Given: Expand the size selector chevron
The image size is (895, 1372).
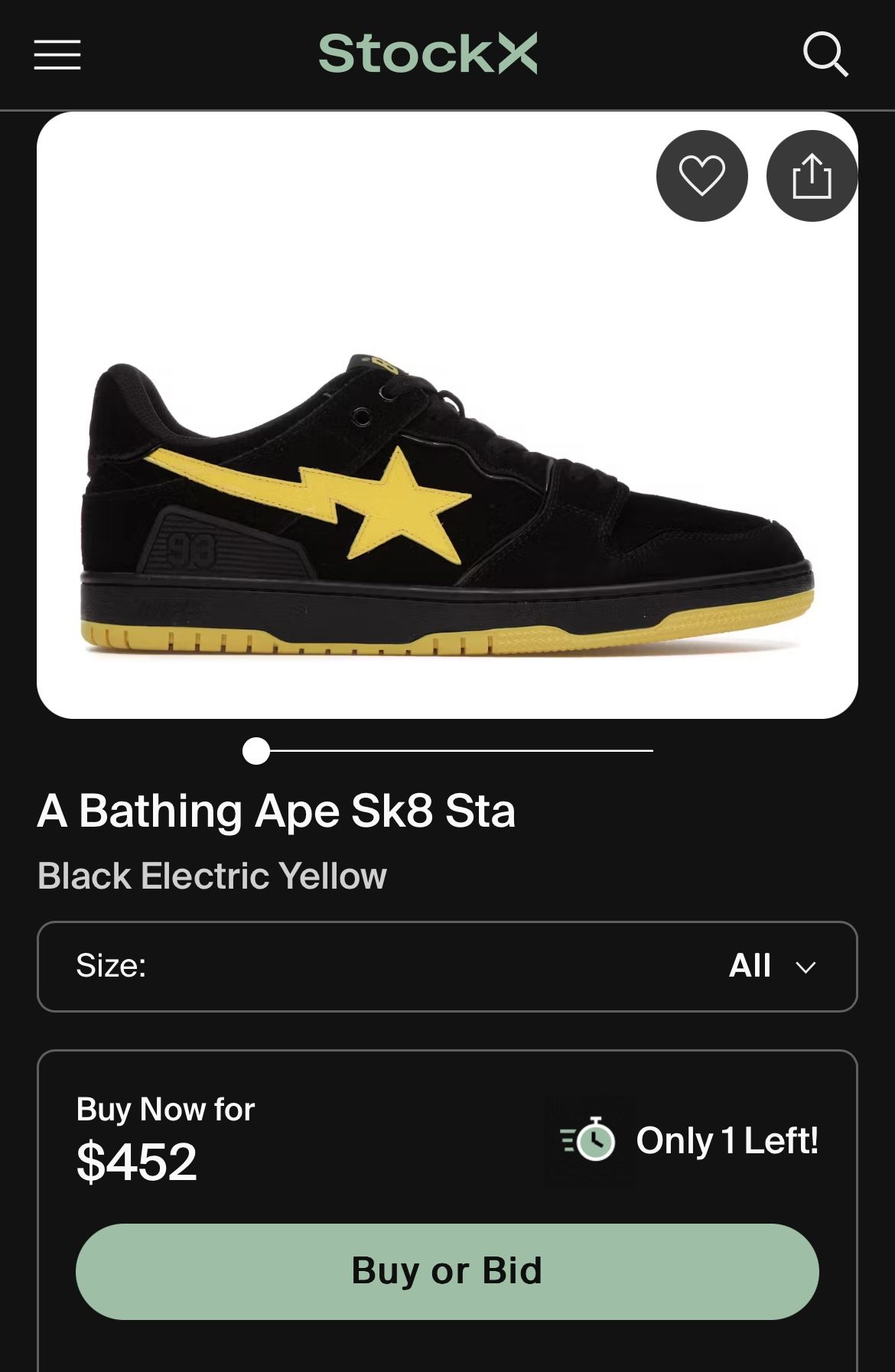Looking at the screenshot, I should pos(806,967).
